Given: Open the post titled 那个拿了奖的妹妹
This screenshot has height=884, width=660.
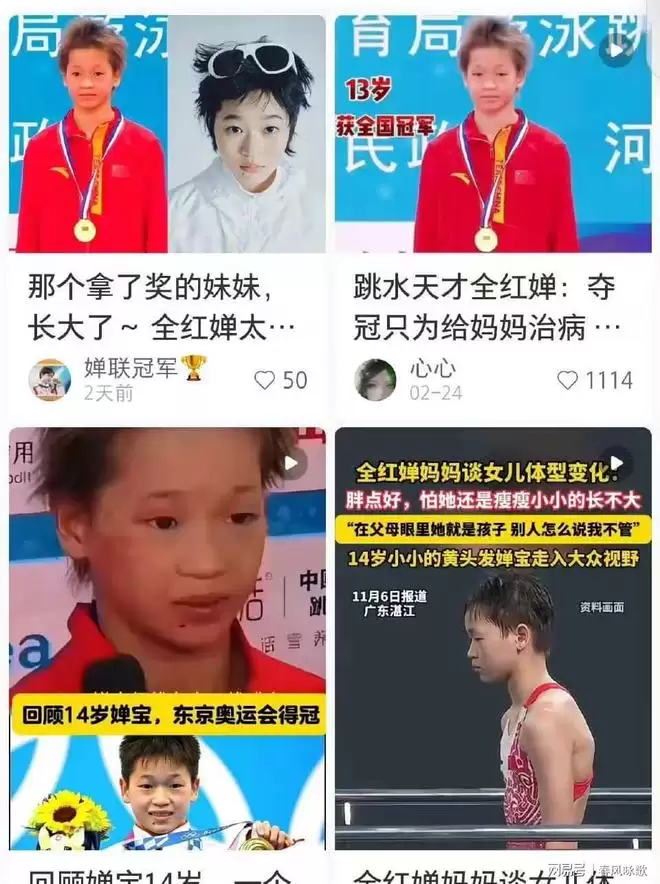Looking at the screenshot, I should coord(167,307).
